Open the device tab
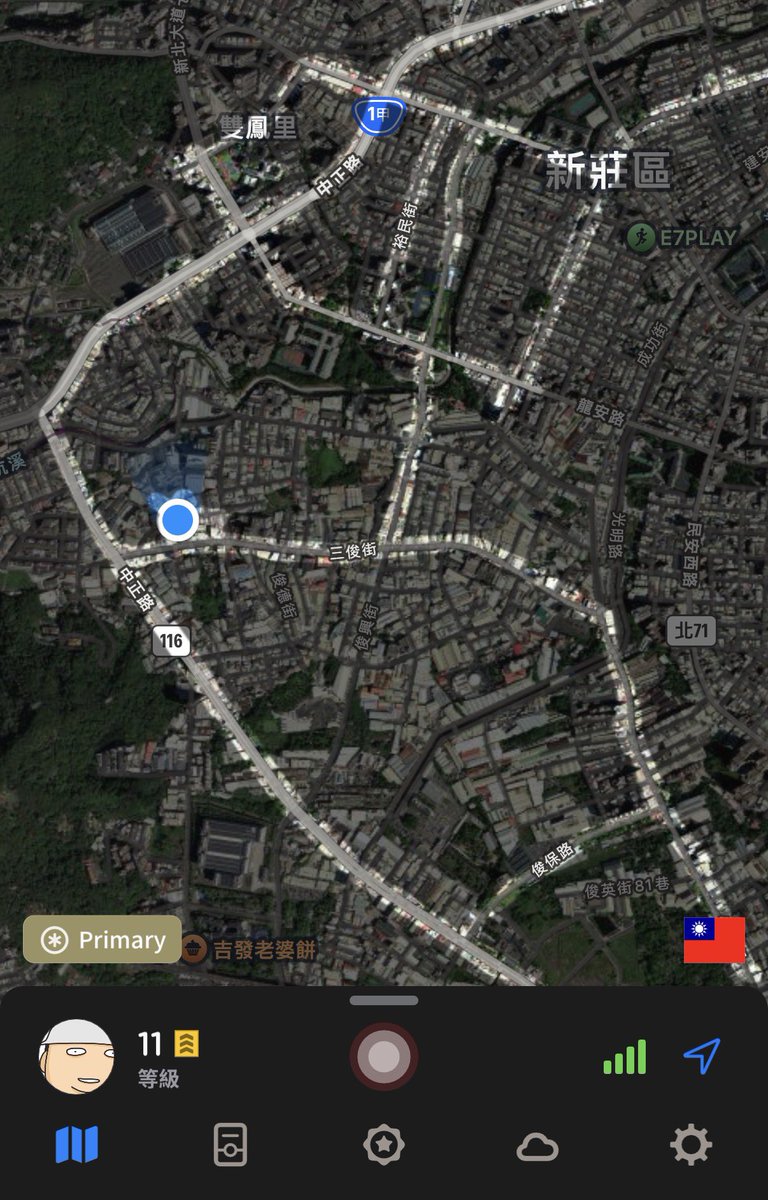Screen dimensions: 768x1200 pyautogui.click(x=230, y=1145)
